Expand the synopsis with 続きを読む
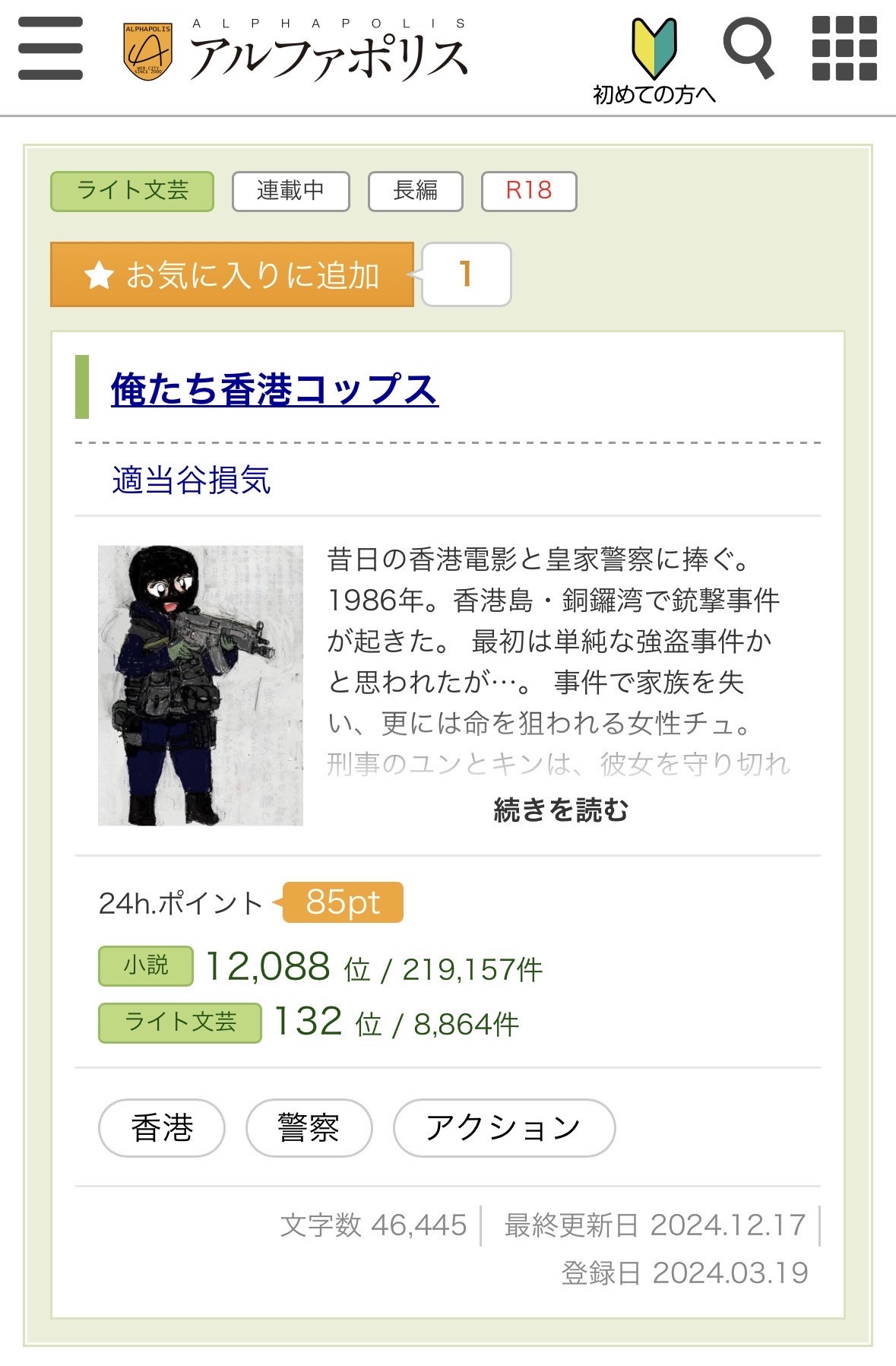This screenshot has width=896, height=1366. click(x=561, y=810)
